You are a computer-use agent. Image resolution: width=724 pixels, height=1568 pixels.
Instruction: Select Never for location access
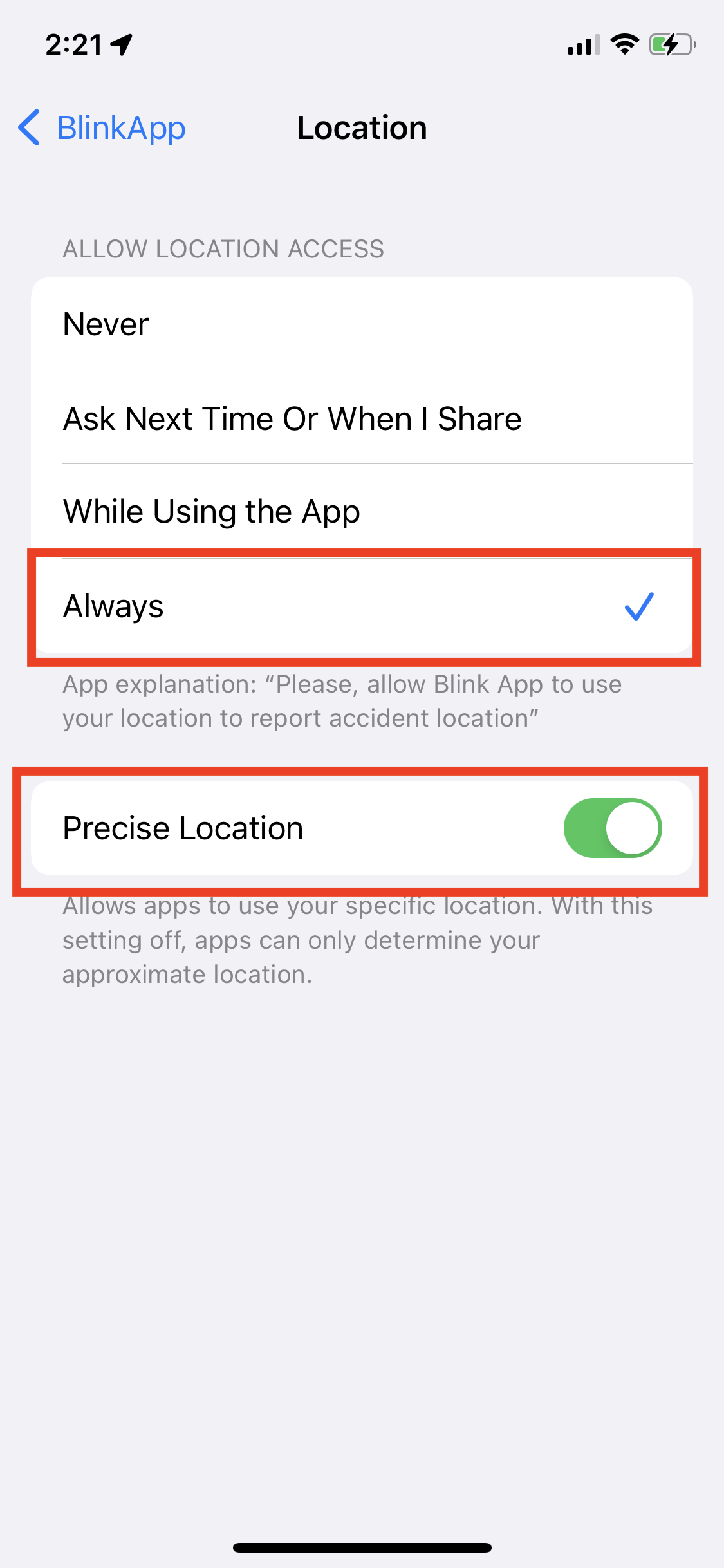[362, 324]
